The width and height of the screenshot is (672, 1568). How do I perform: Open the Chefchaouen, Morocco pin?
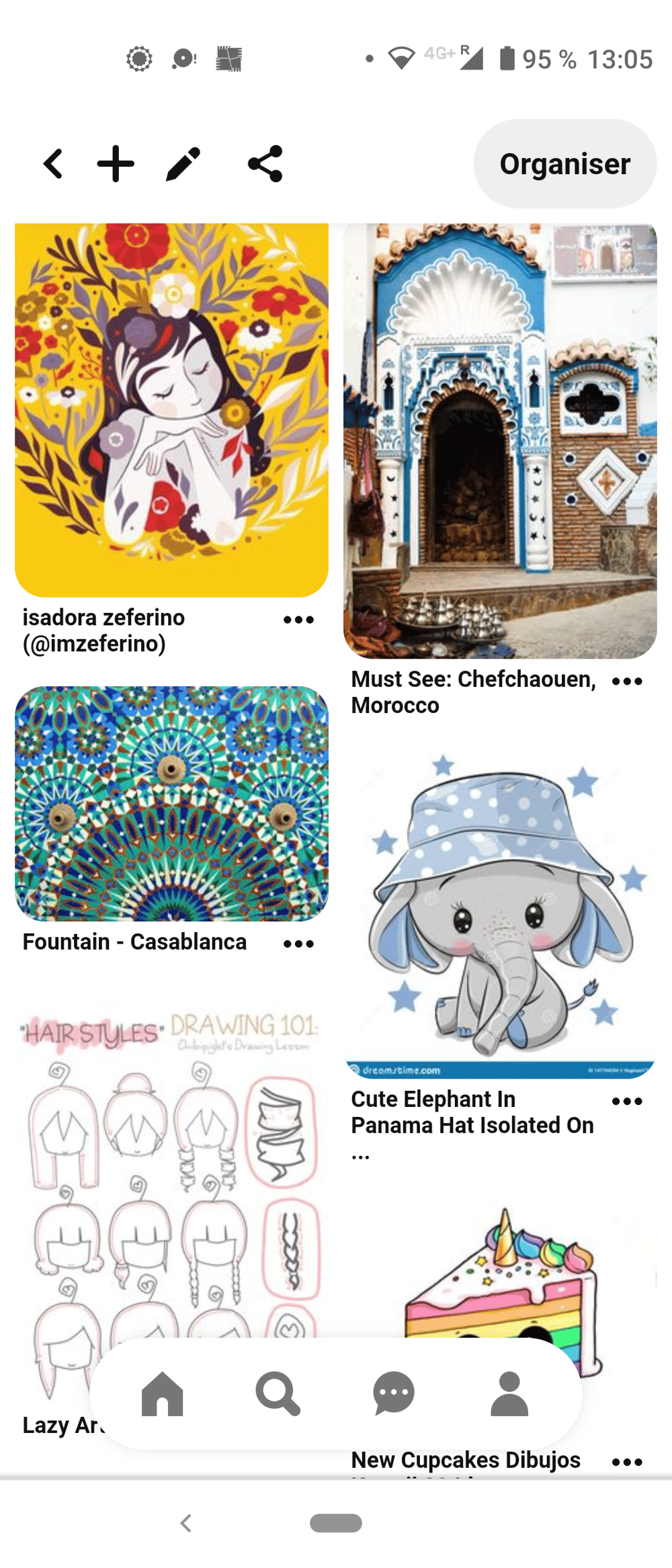pyautogui.click(x=500, y=440)
